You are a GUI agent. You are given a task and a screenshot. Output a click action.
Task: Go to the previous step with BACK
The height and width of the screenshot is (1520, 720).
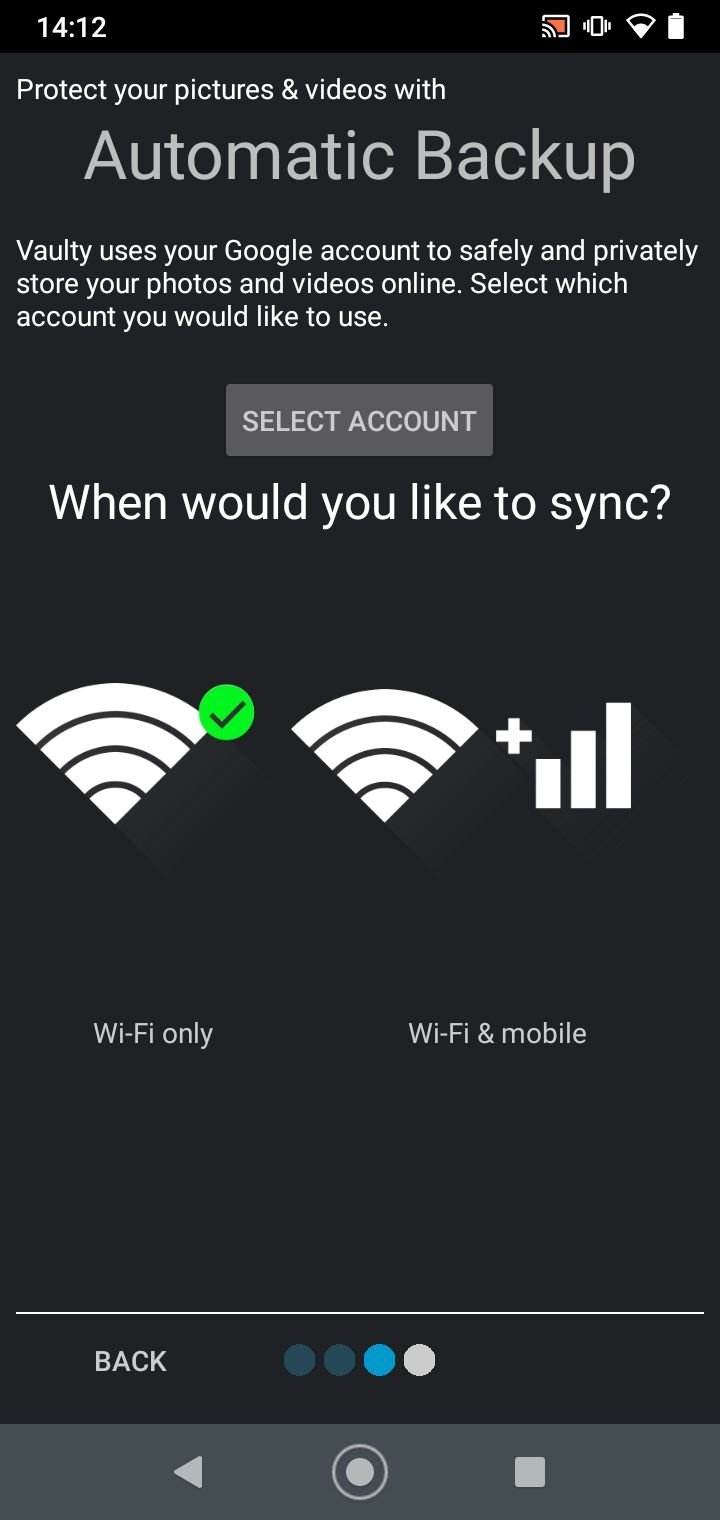[x=130, y=1361]
